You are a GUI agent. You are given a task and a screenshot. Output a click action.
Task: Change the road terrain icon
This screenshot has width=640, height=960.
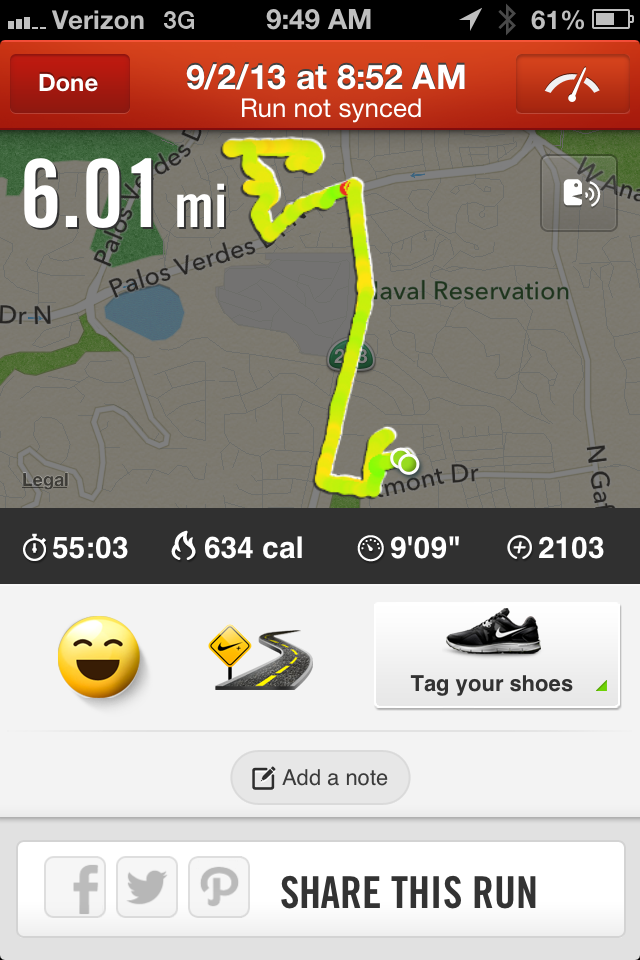pos(262,657)
